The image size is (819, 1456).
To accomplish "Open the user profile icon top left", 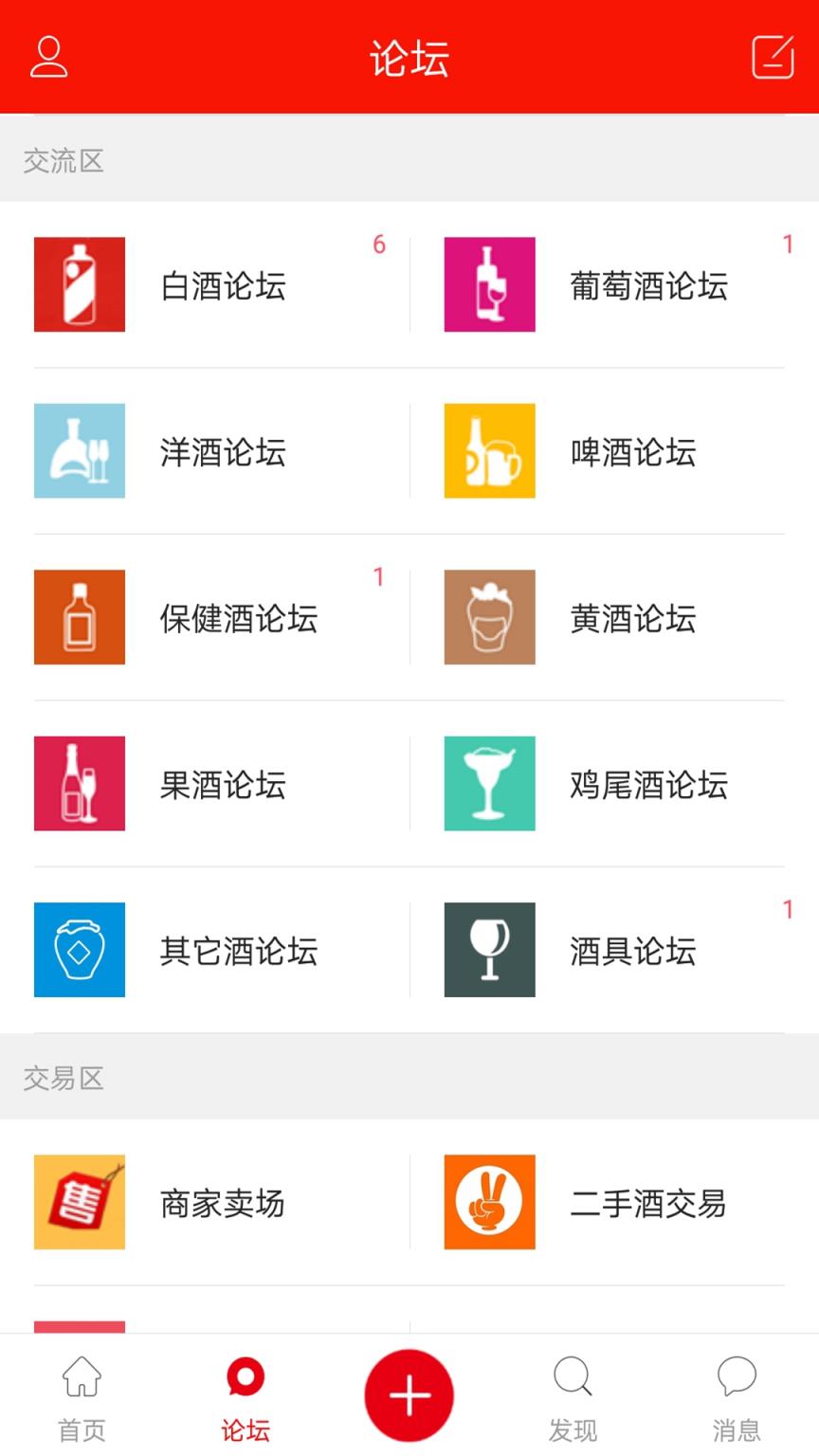I will pyautogui.click(x=48, y=57).
